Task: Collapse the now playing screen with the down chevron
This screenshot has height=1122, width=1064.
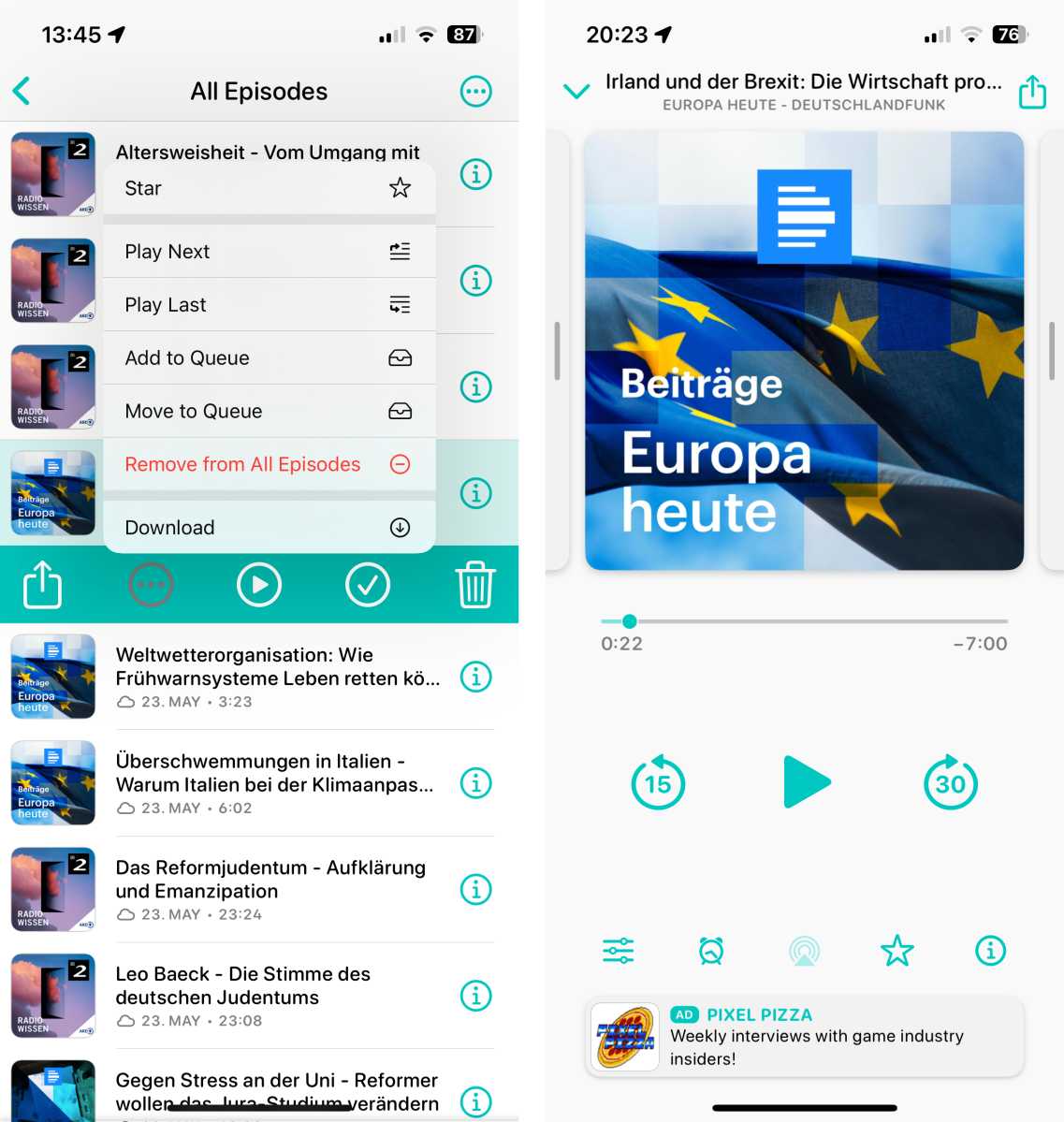Action: click(x=576, y=91)
